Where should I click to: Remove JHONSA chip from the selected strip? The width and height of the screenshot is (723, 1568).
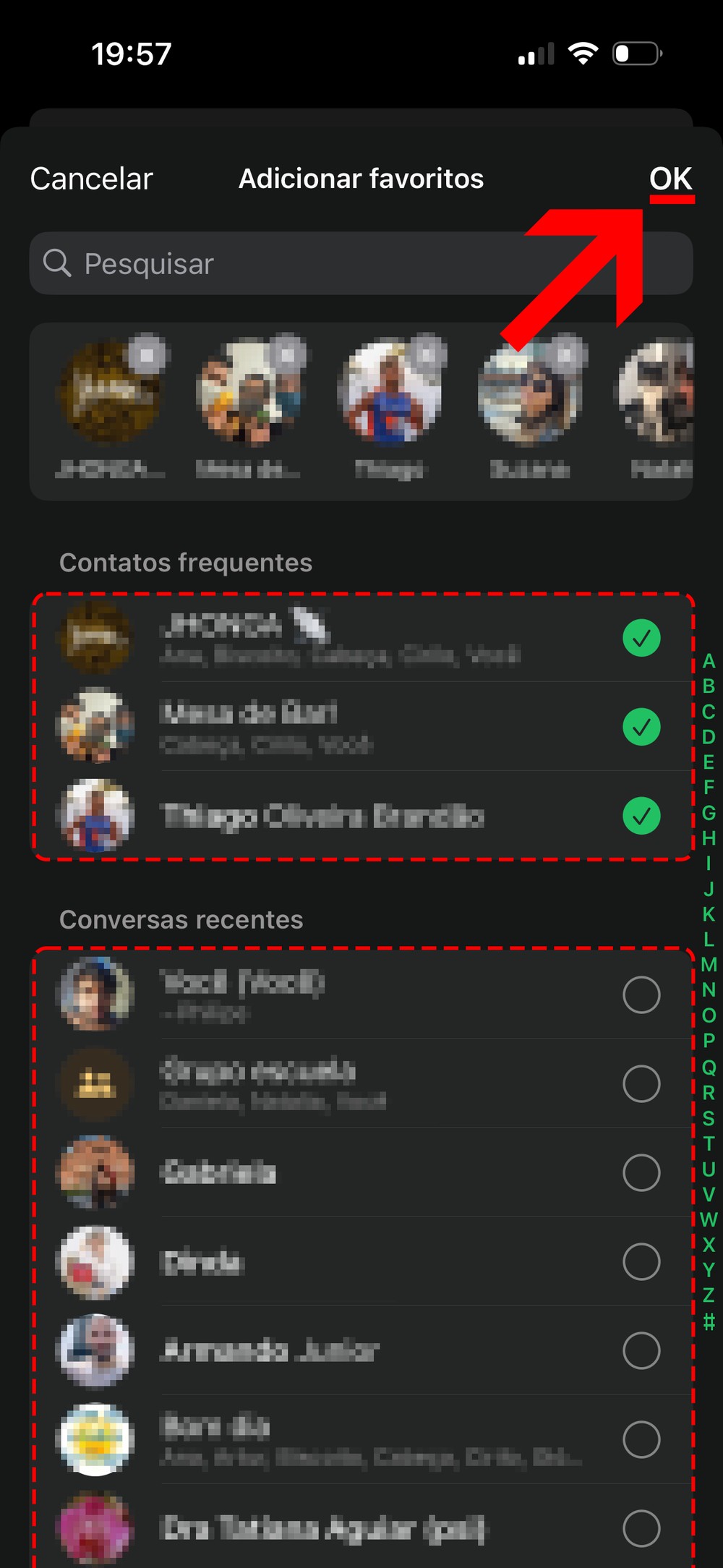(x=147, y=354)
